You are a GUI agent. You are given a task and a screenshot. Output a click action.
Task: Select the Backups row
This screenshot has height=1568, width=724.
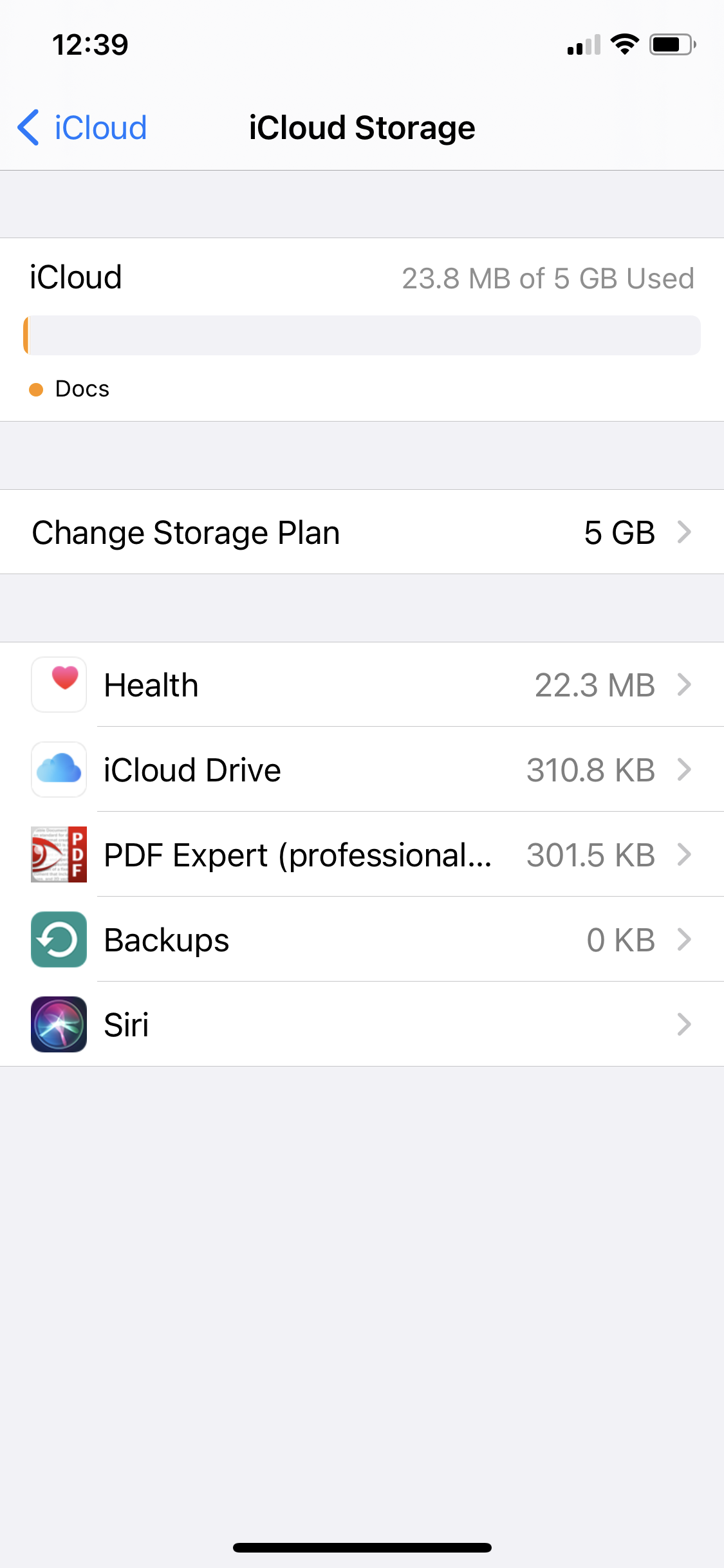(362, 940)
